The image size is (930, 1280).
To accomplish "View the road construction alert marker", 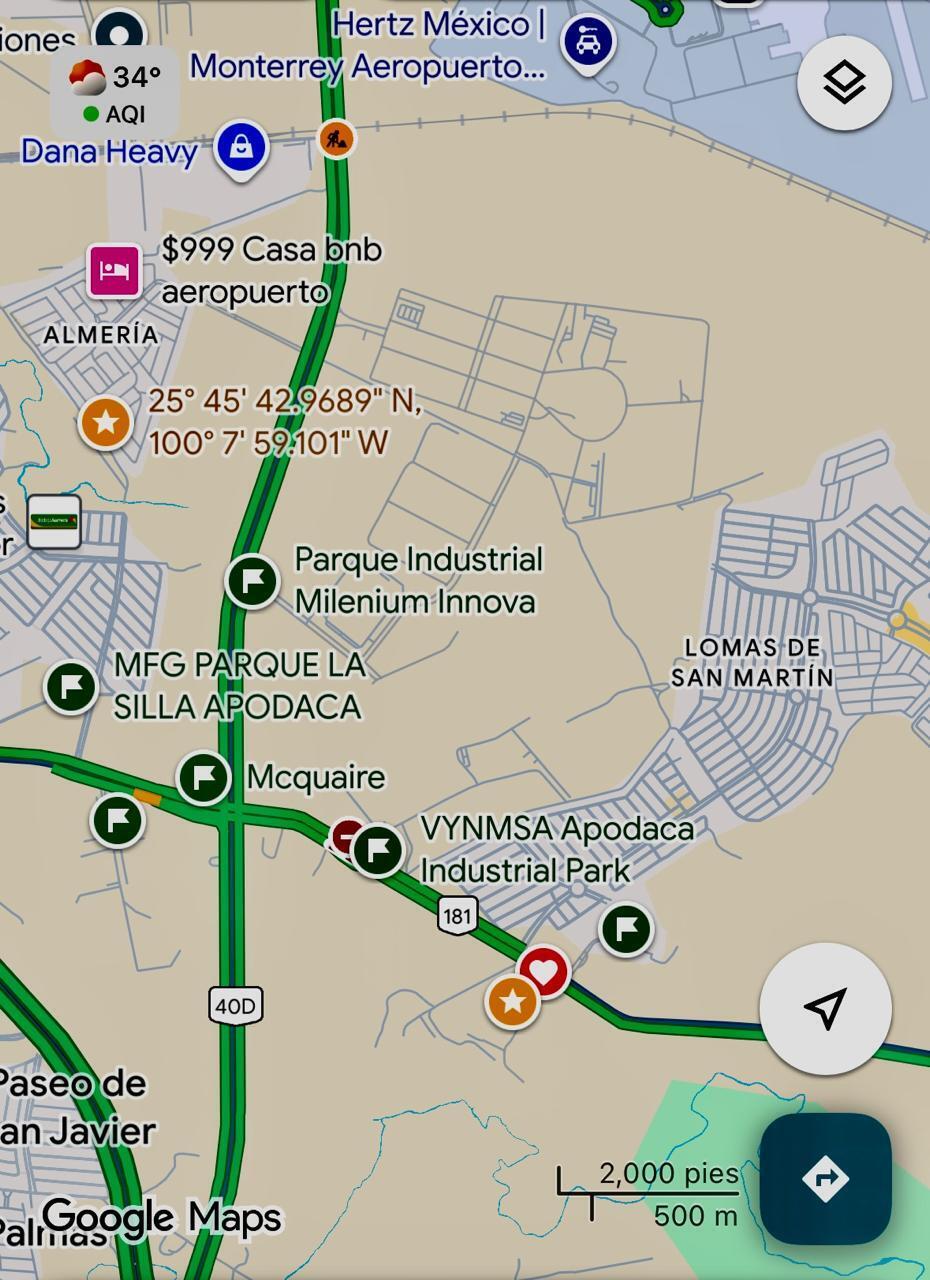I will tap(337, 138).
